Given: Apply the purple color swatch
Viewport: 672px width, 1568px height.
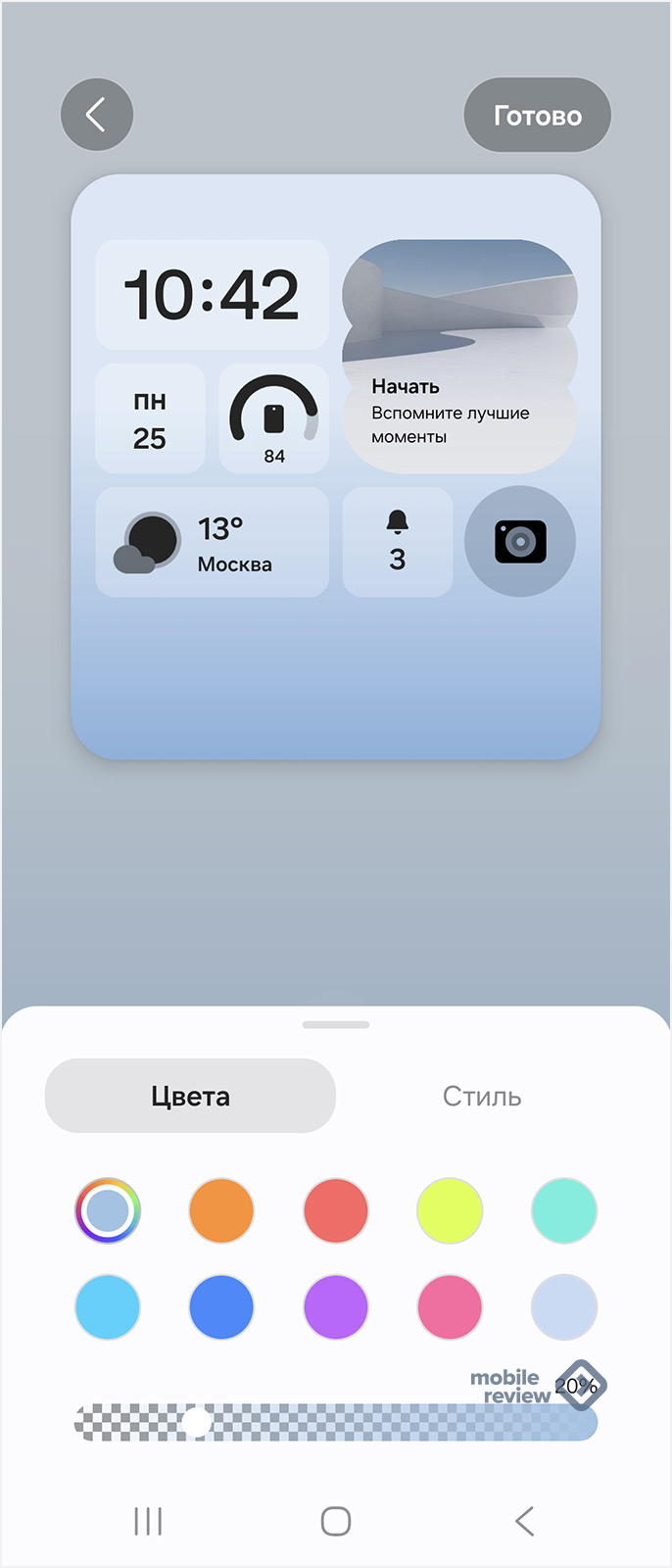Looking at the screenshot, I should (x=336, y=1307).
